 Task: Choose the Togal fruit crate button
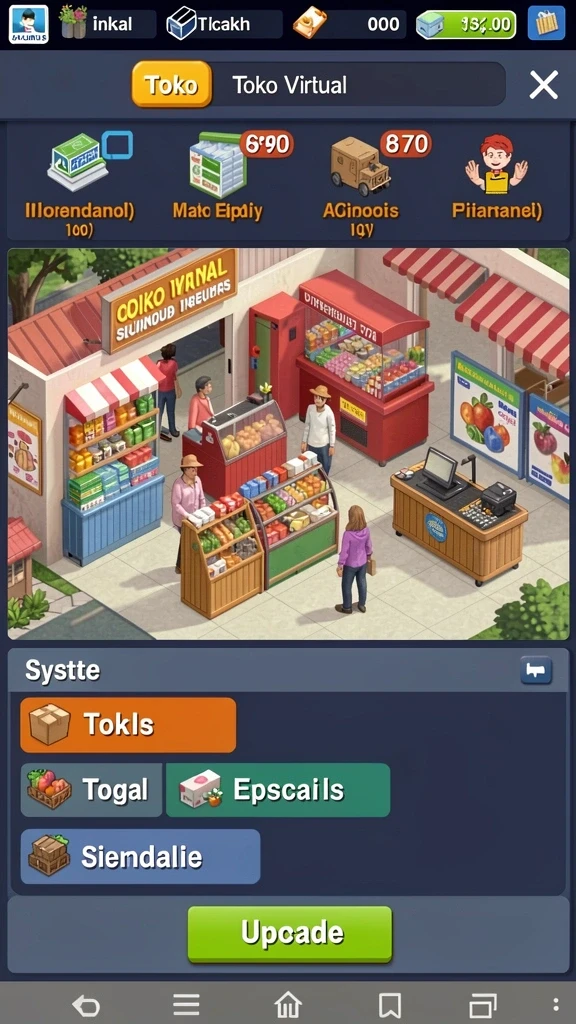pyautogui.click(x=91, y=790)
